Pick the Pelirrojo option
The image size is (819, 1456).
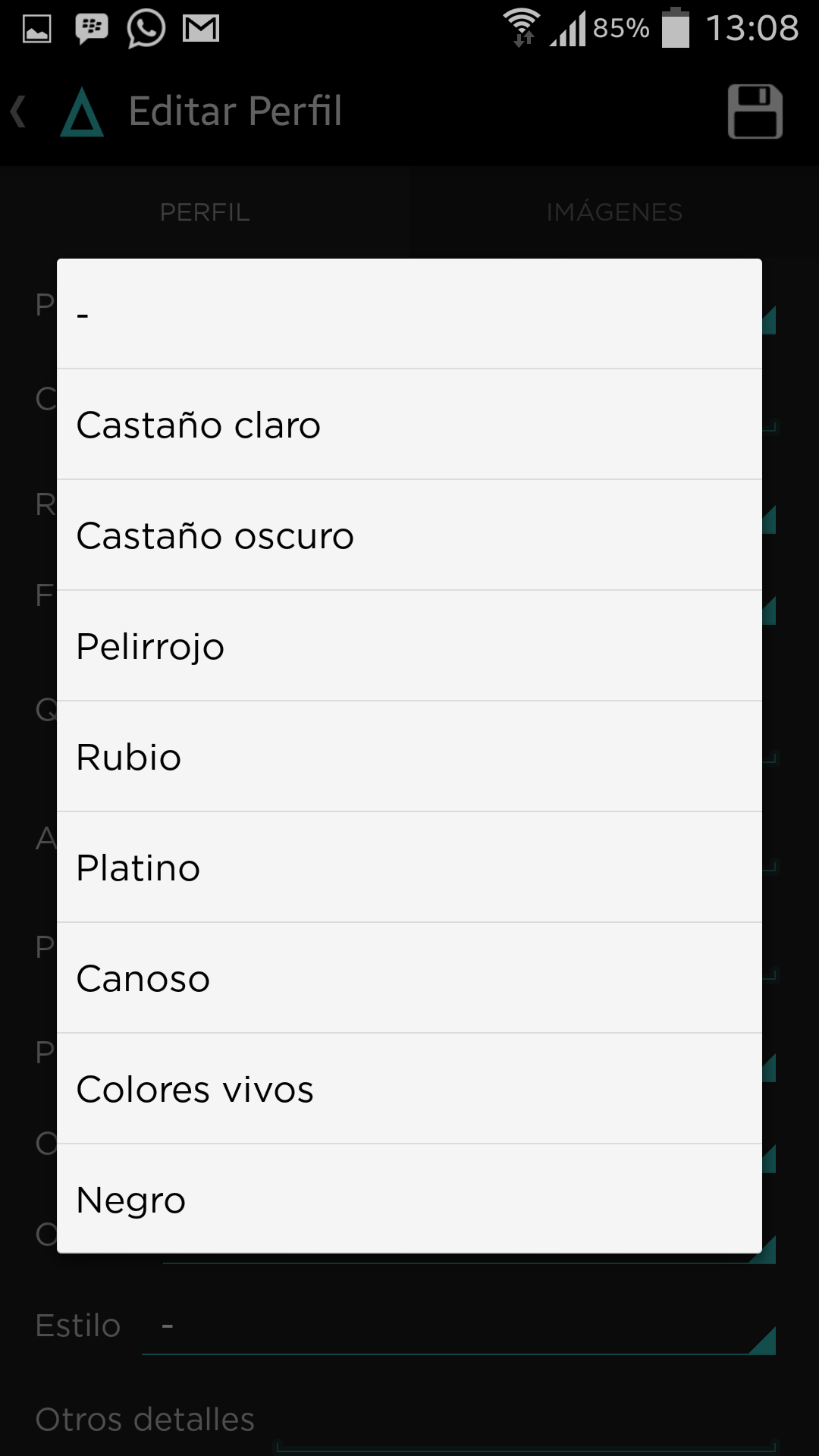(x=409, y=646)
